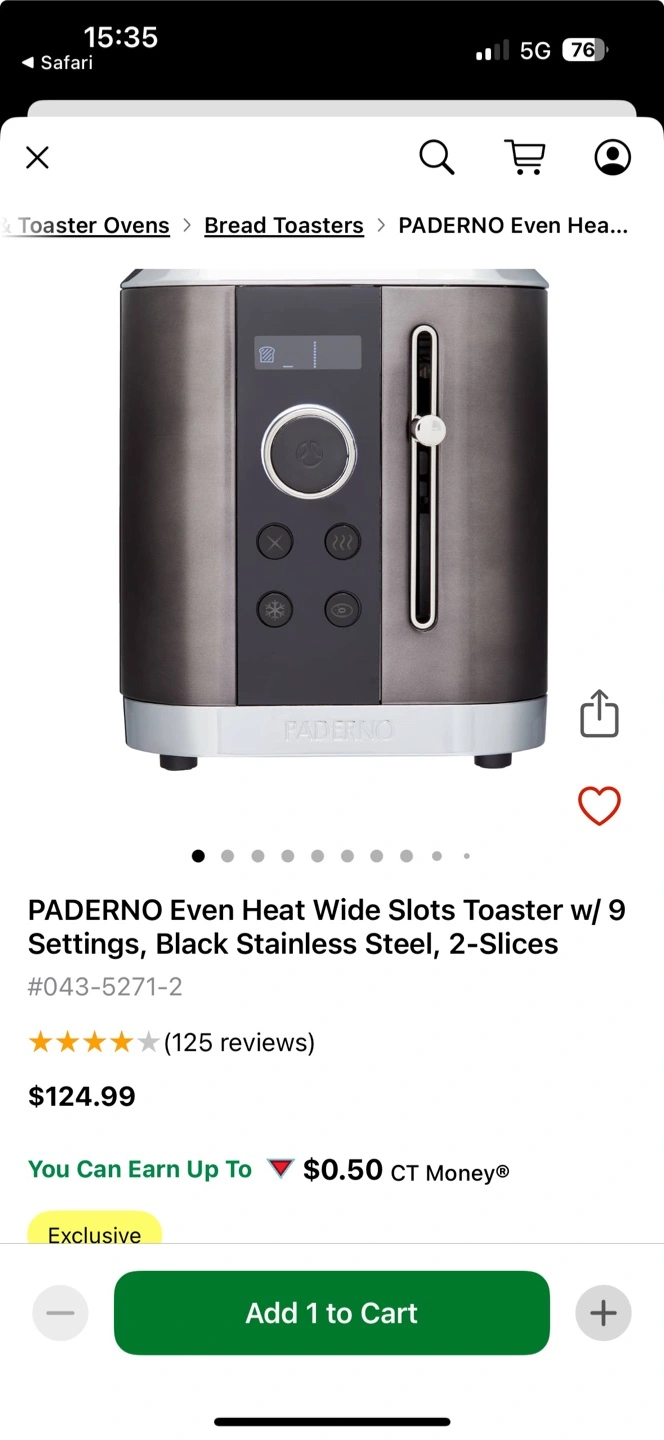Tap Add 1 to Cart
Image resolution: width=664 pixels, height=1440 pixels.
coord(332,1313)
